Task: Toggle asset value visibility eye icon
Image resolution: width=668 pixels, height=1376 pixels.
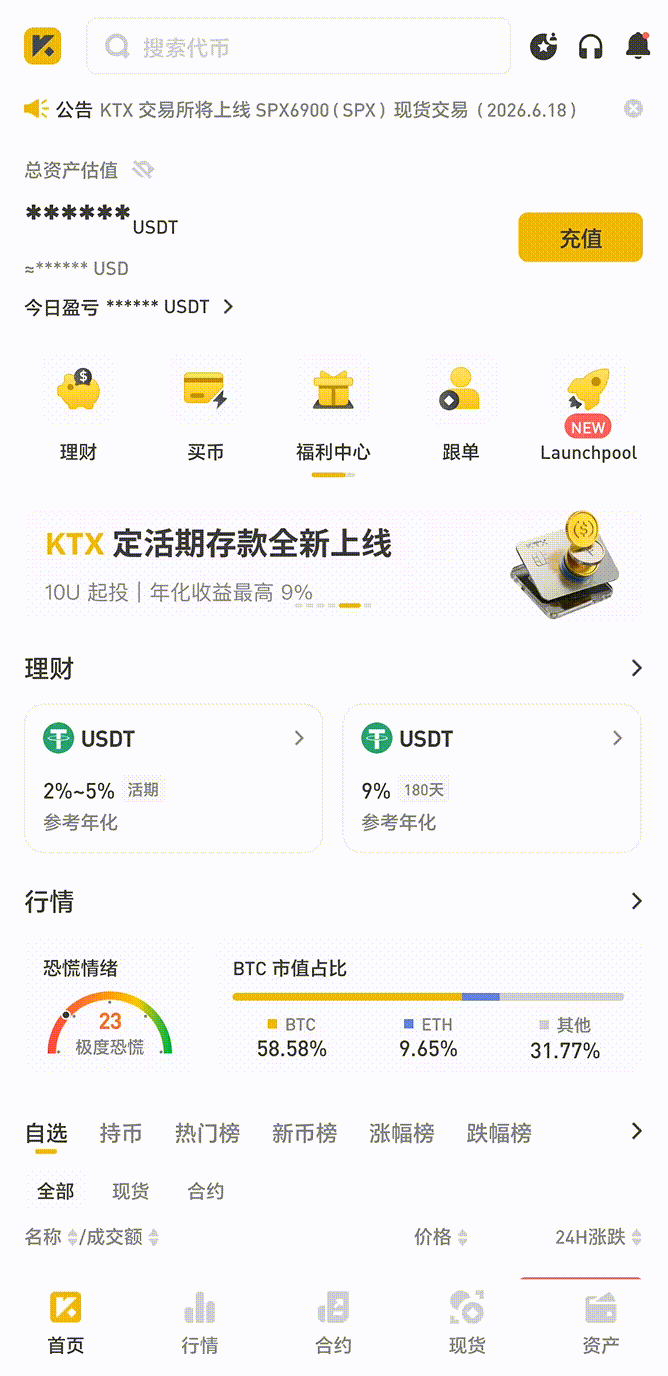Action: tap(143, 170)
